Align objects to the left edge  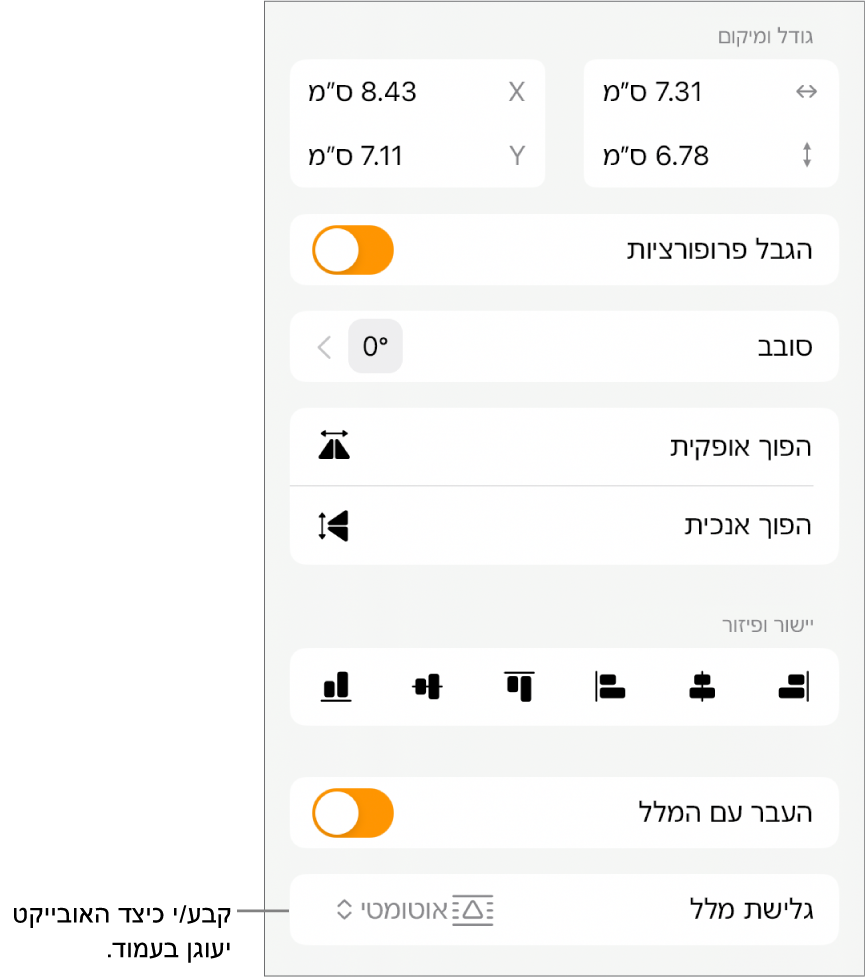[x=610, y=686]
